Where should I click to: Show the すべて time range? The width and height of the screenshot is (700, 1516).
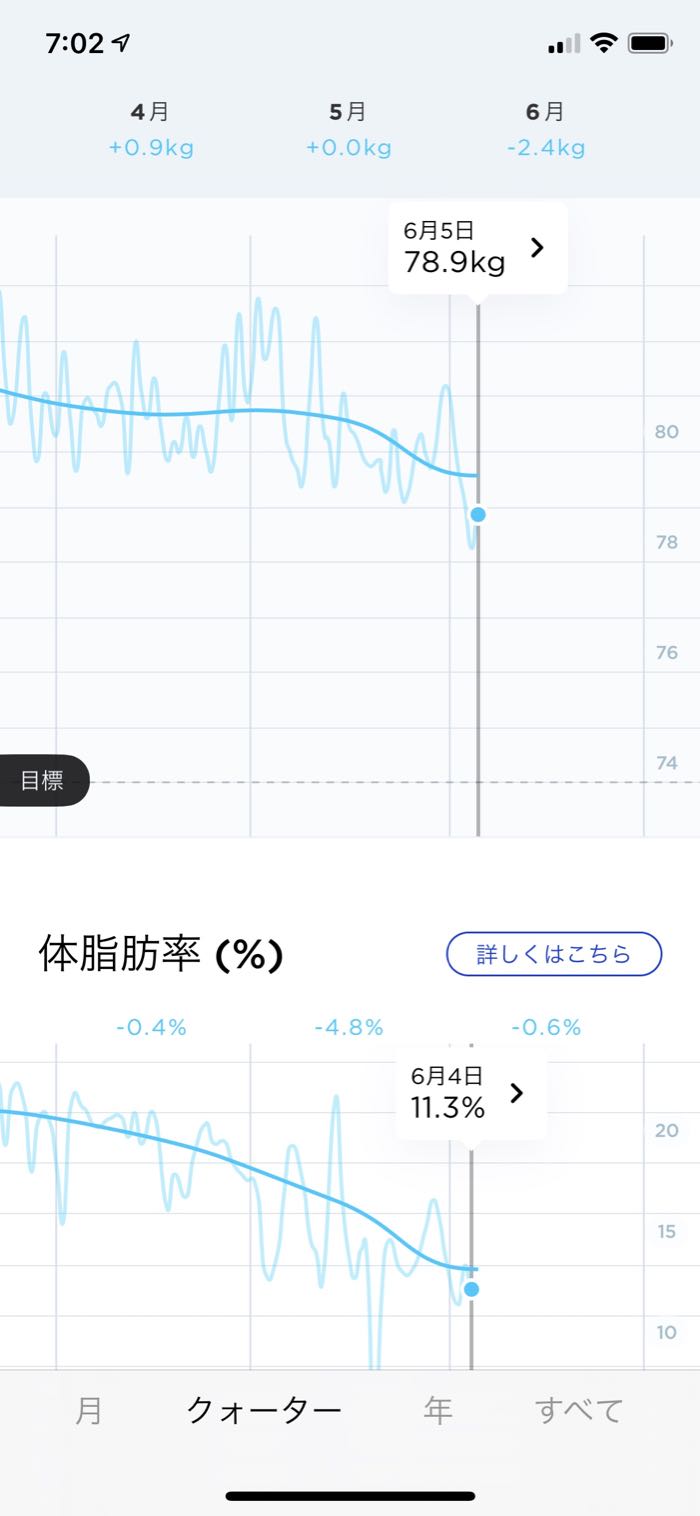579,1411
